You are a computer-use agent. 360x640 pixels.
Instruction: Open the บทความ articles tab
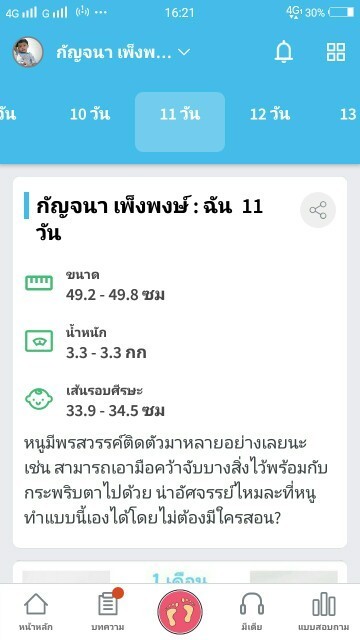(x=108, y=611)
